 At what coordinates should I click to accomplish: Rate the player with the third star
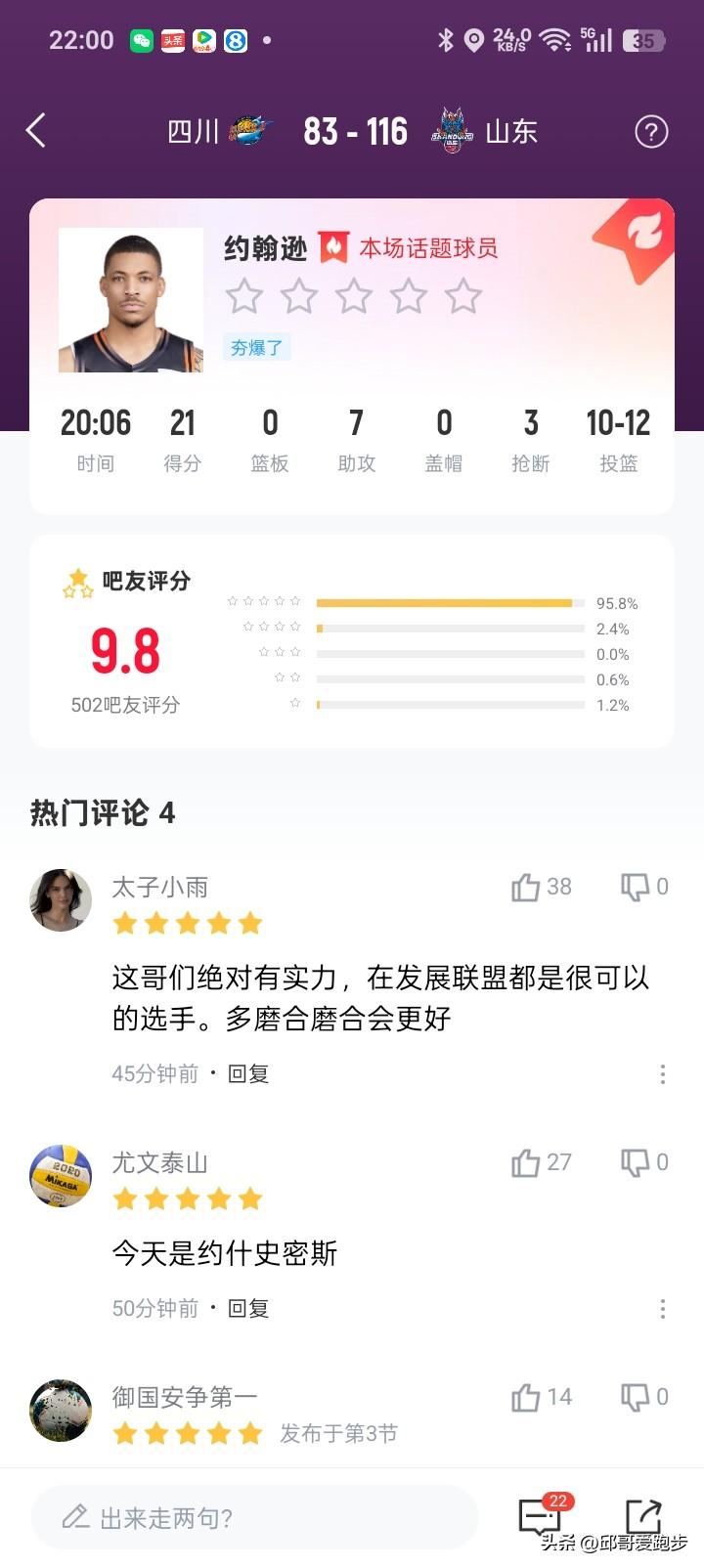(354, 296)
